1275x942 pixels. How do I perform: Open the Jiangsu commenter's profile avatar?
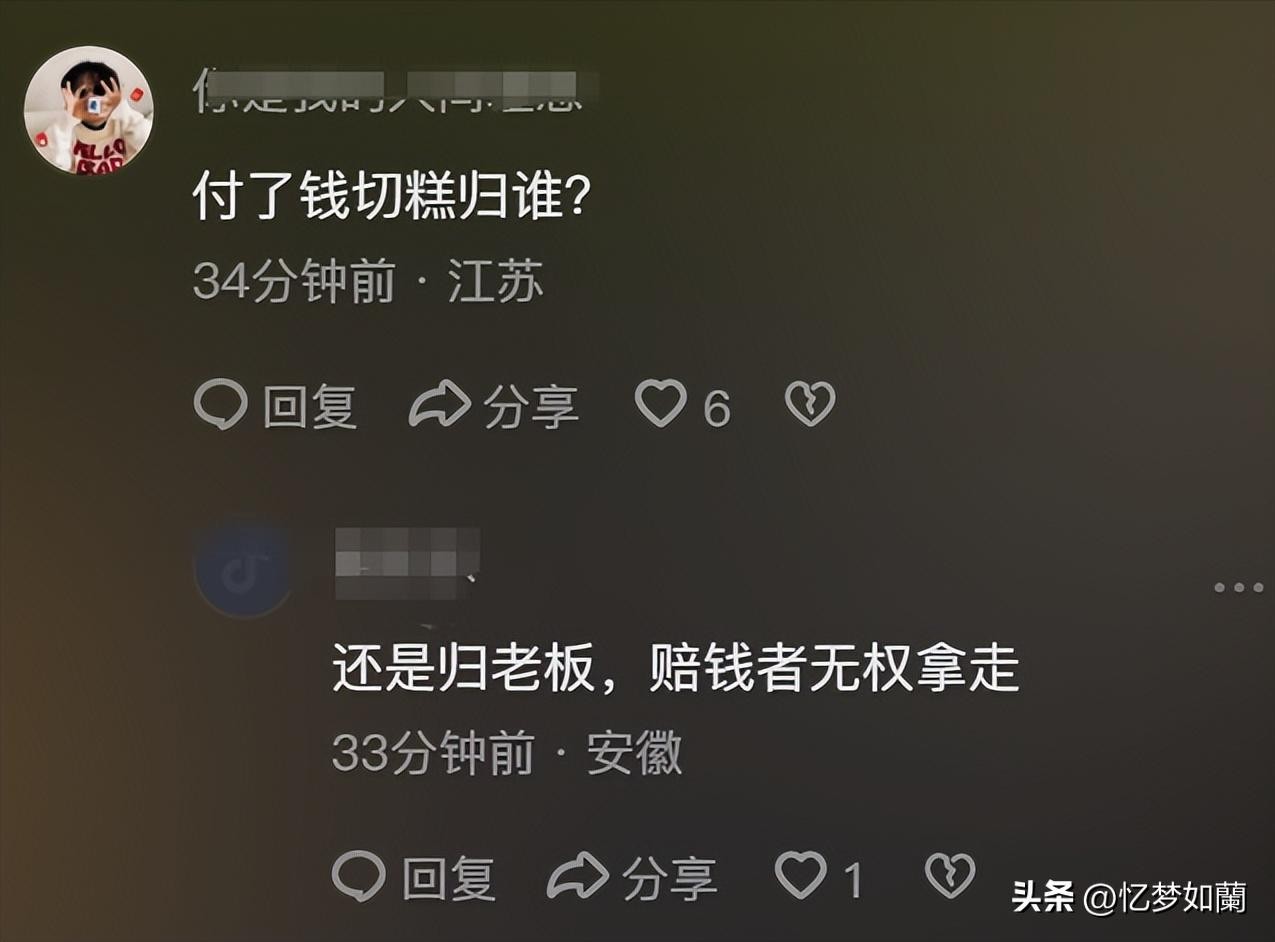pyautogui.click(x=88, y=110)
